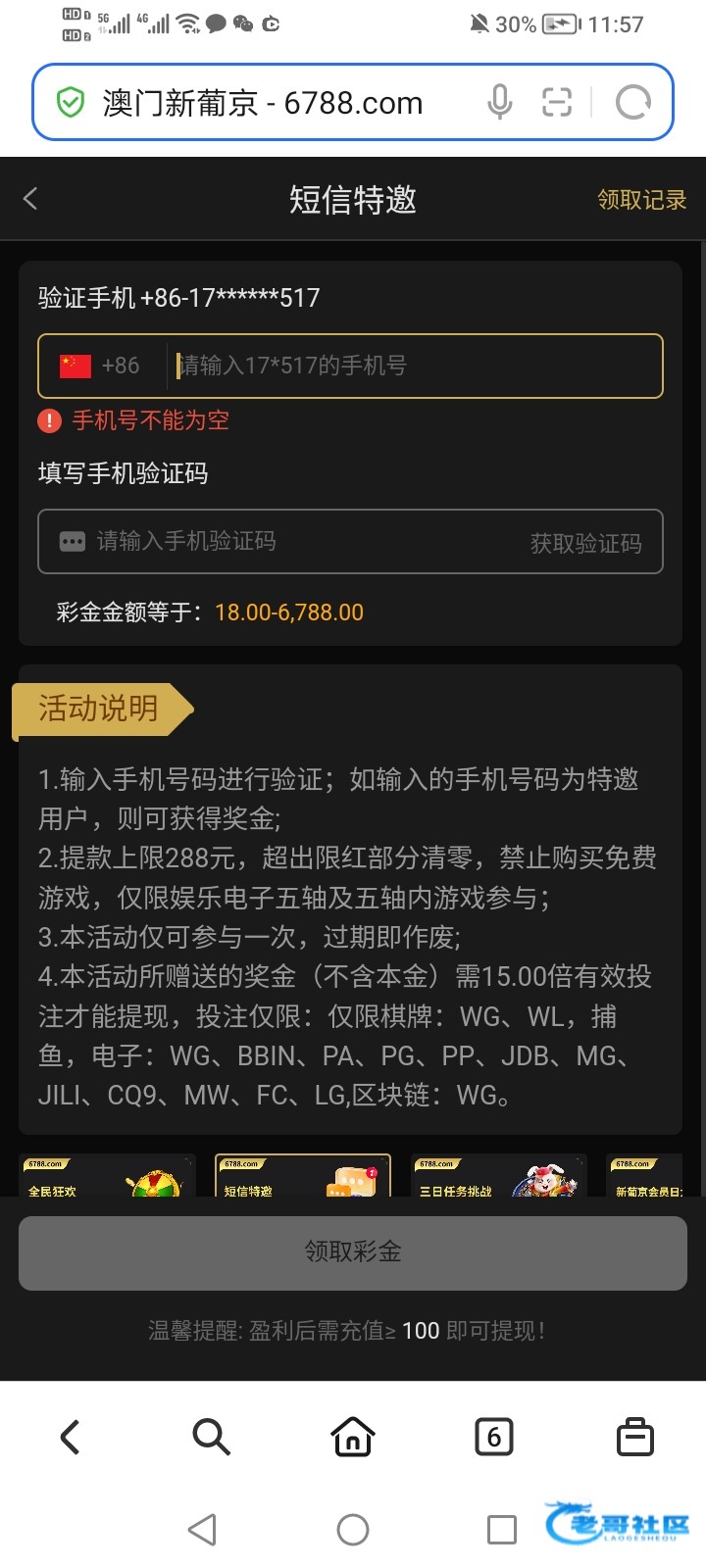The image size is (706, 1568).
Task: Go to the previous page in browser toolbar
Action: pyautogui.click(x=70, y=1437)
